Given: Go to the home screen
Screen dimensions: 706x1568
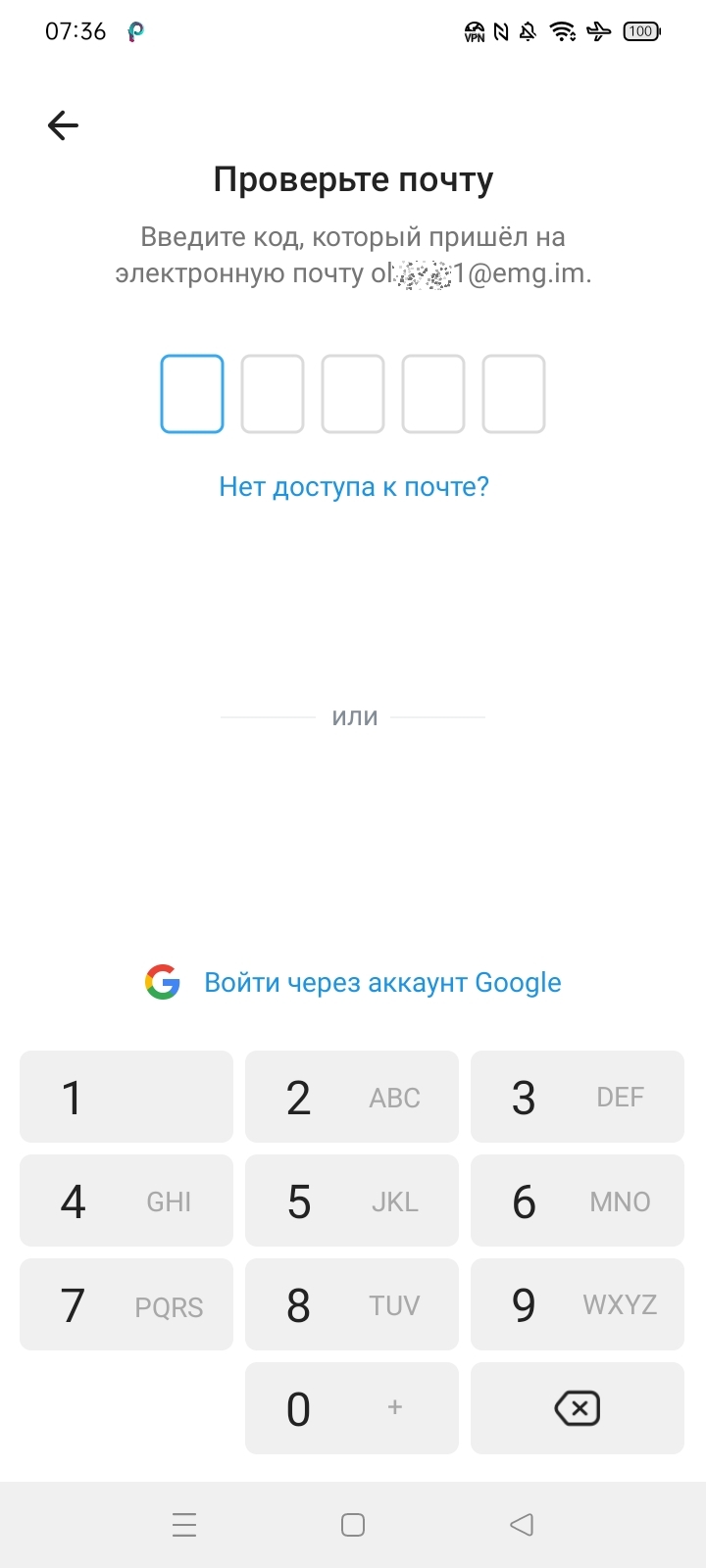Looking at the screenshot, I should tap(353, 1525).
